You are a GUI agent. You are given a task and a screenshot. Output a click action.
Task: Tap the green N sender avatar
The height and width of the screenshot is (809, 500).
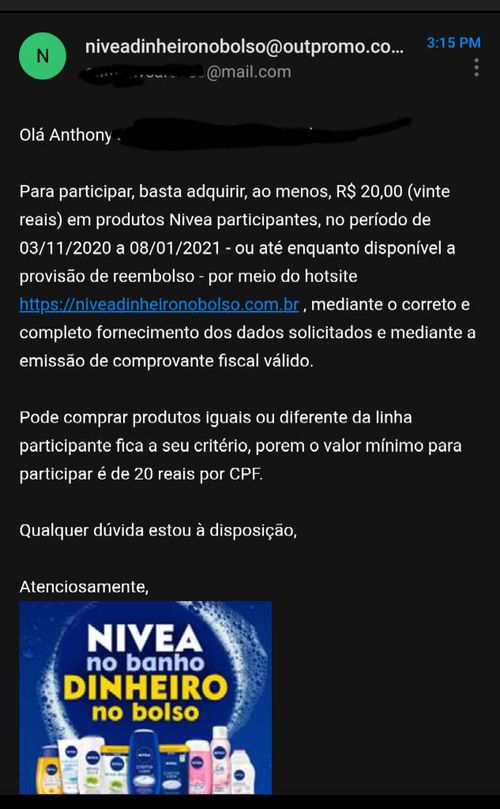coord(42,56)
